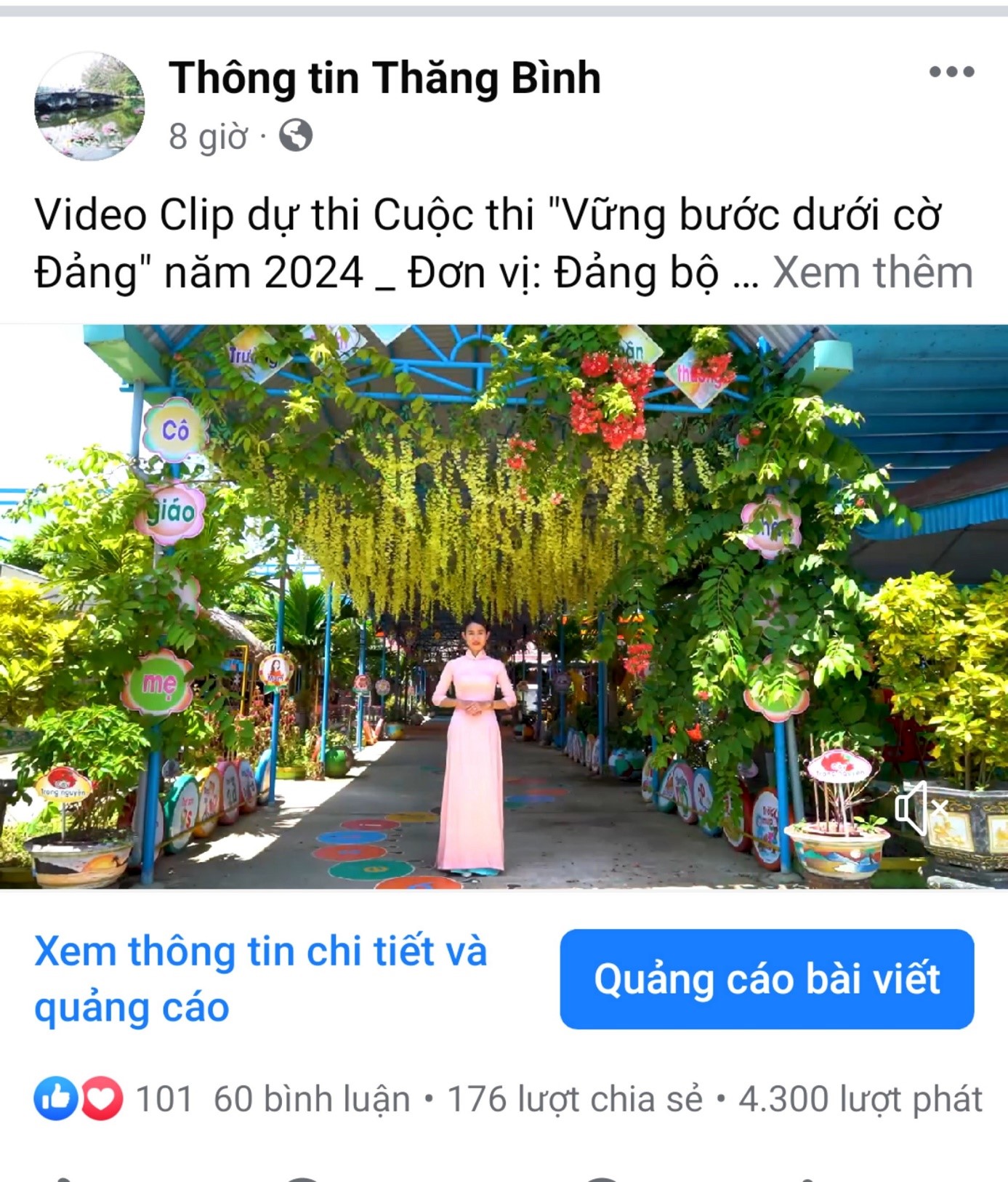Open the post's three-dot overflow menu

pos(951,72)
